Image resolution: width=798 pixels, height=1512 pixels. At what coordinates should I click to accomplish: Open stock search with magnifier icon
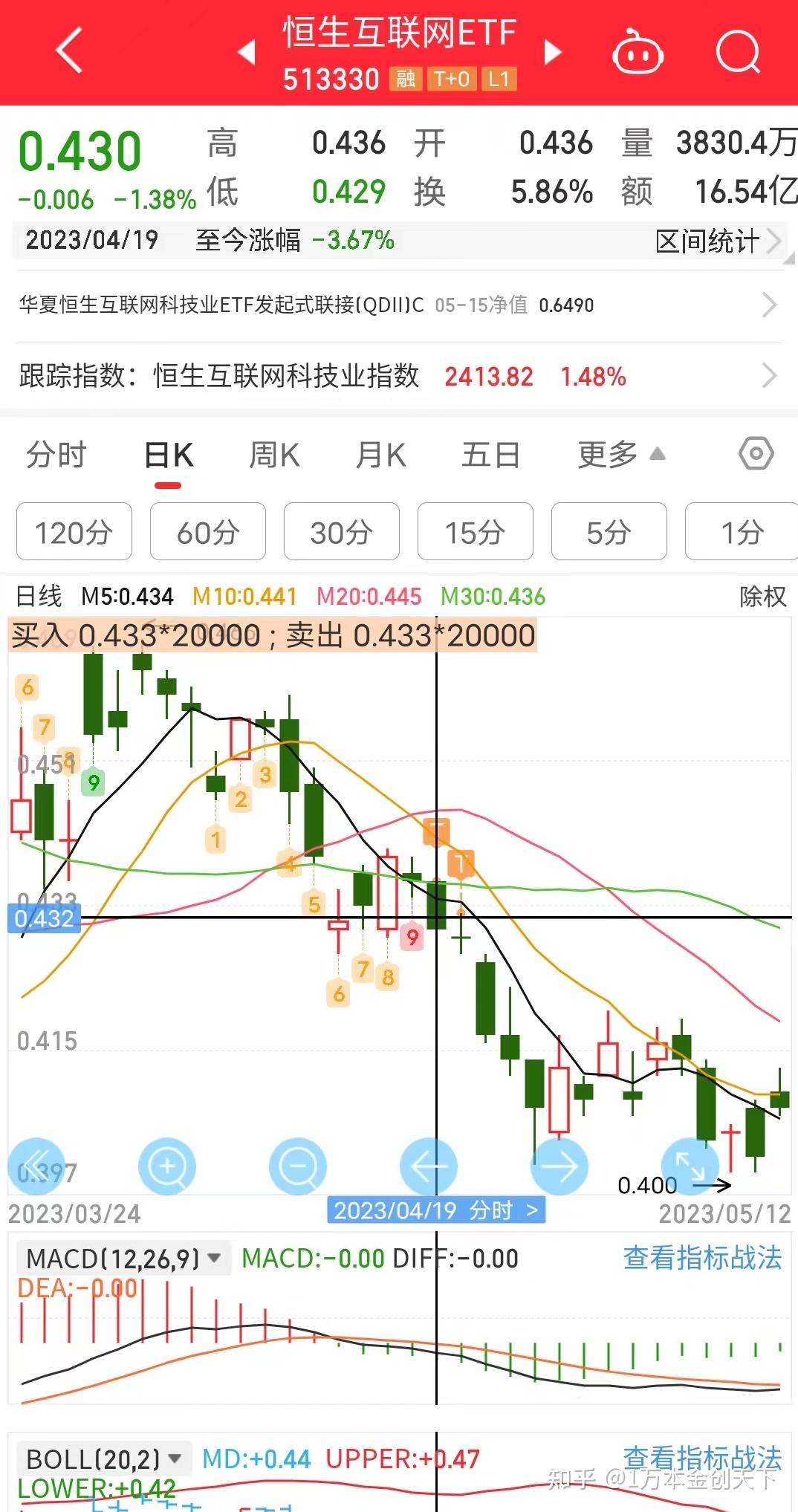[x=738, y=52]
